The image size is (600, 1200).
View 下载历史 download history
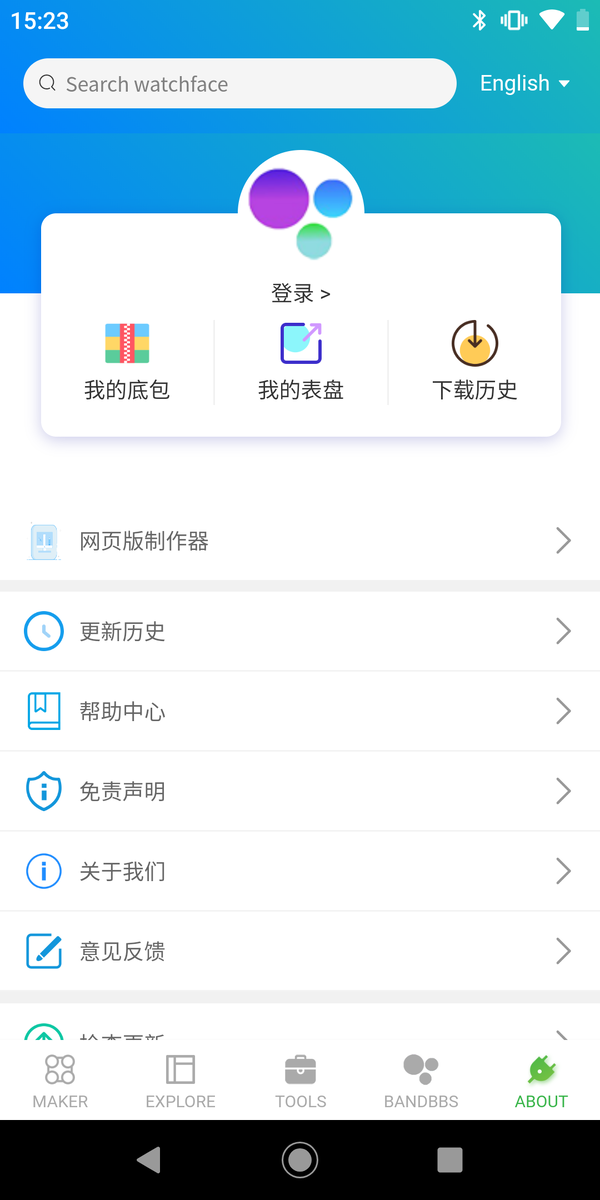tap(475, 362)
